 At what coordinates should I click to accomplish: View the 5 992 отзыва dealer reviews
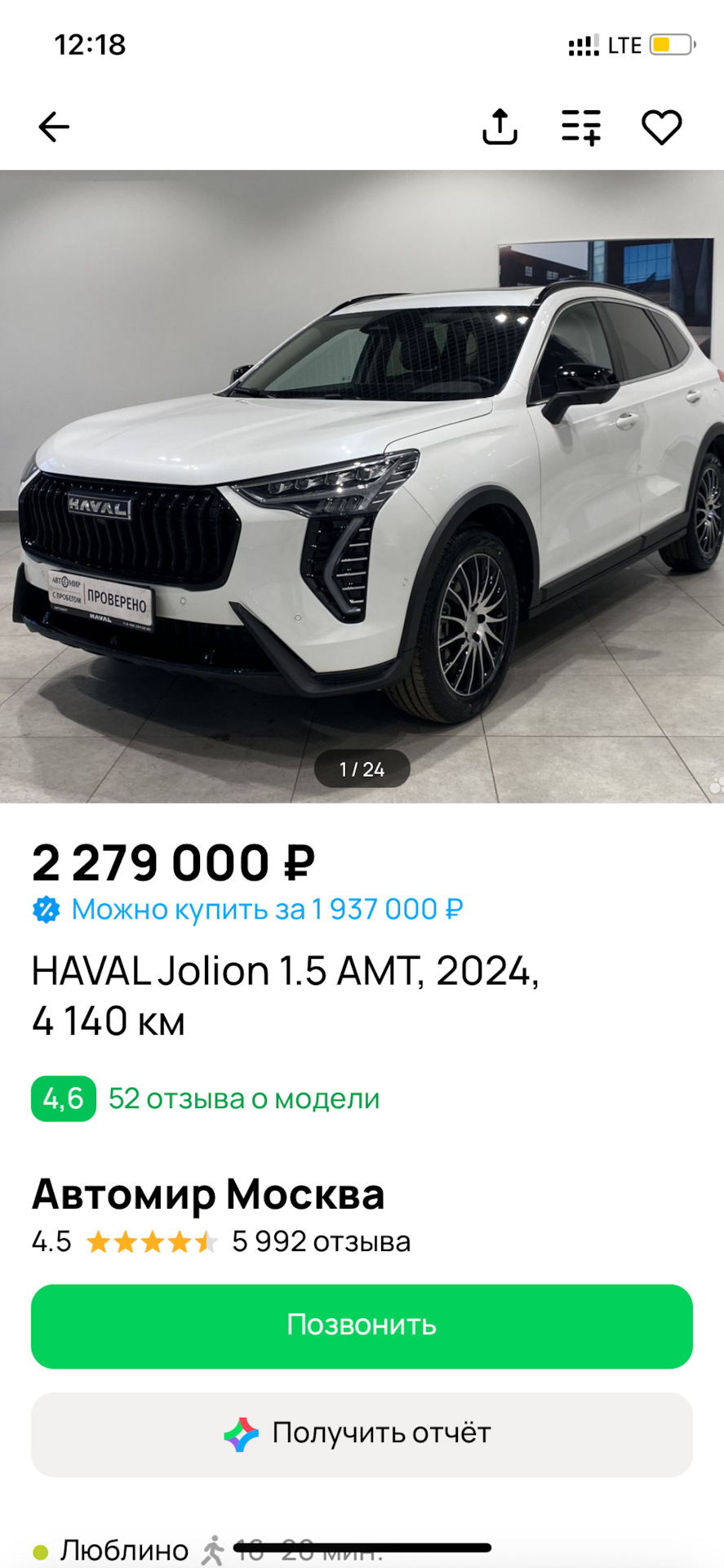[321, 1242]
